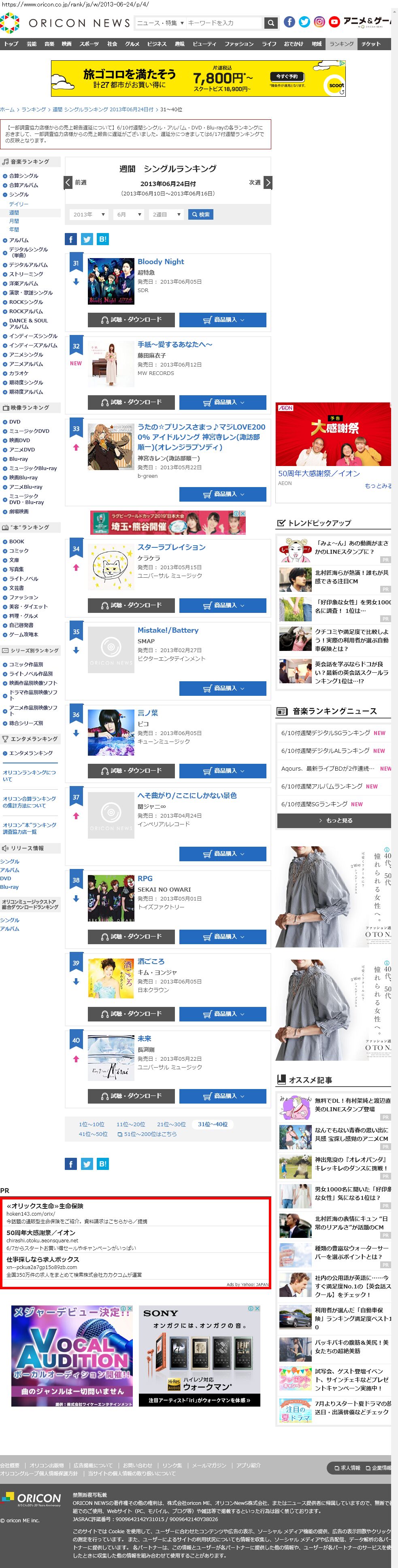Tap 試聴・ダウンロード under Bloody Night
The height and width of the screenshot is (1568, 398).
point(131,320)
